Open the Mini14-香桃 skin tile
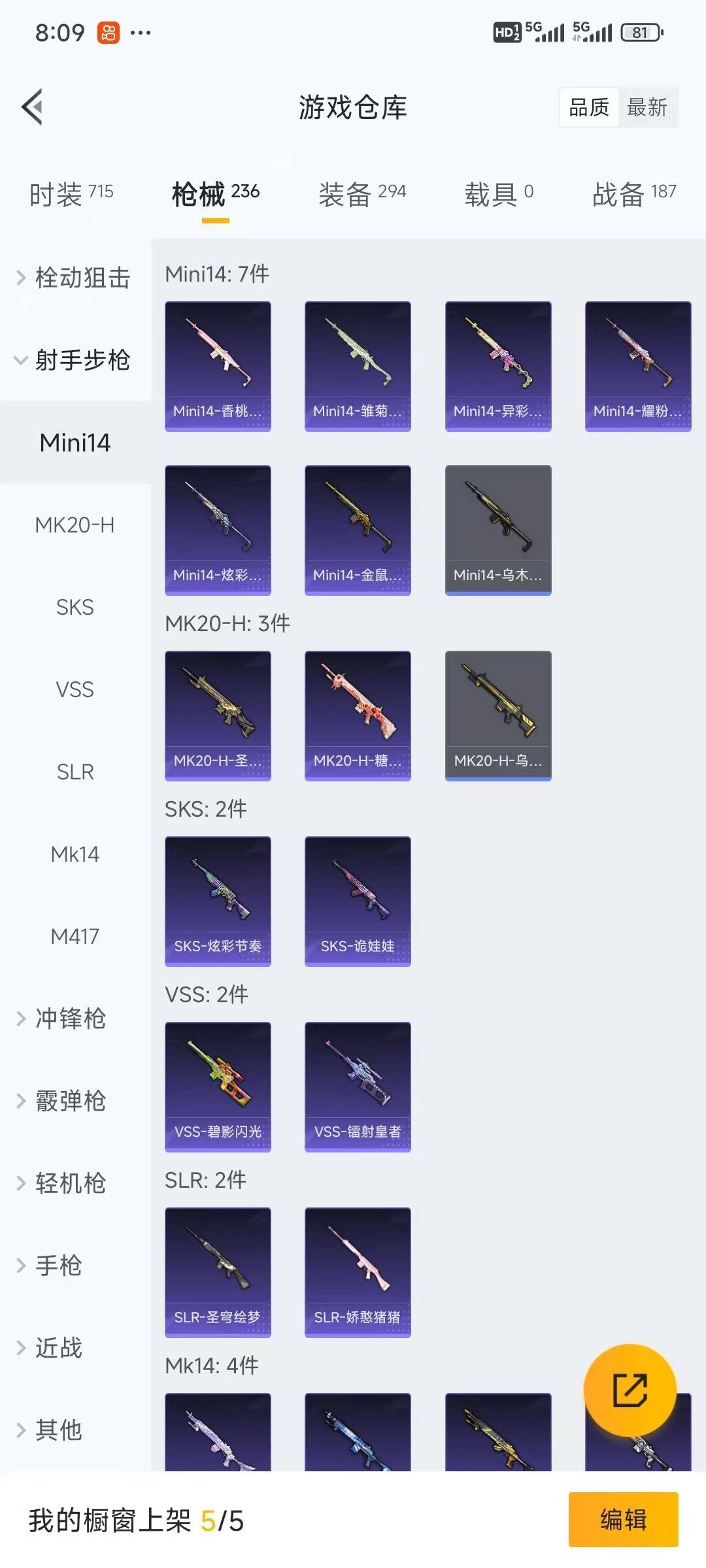The image size is (706, 1568). [218, 366]
